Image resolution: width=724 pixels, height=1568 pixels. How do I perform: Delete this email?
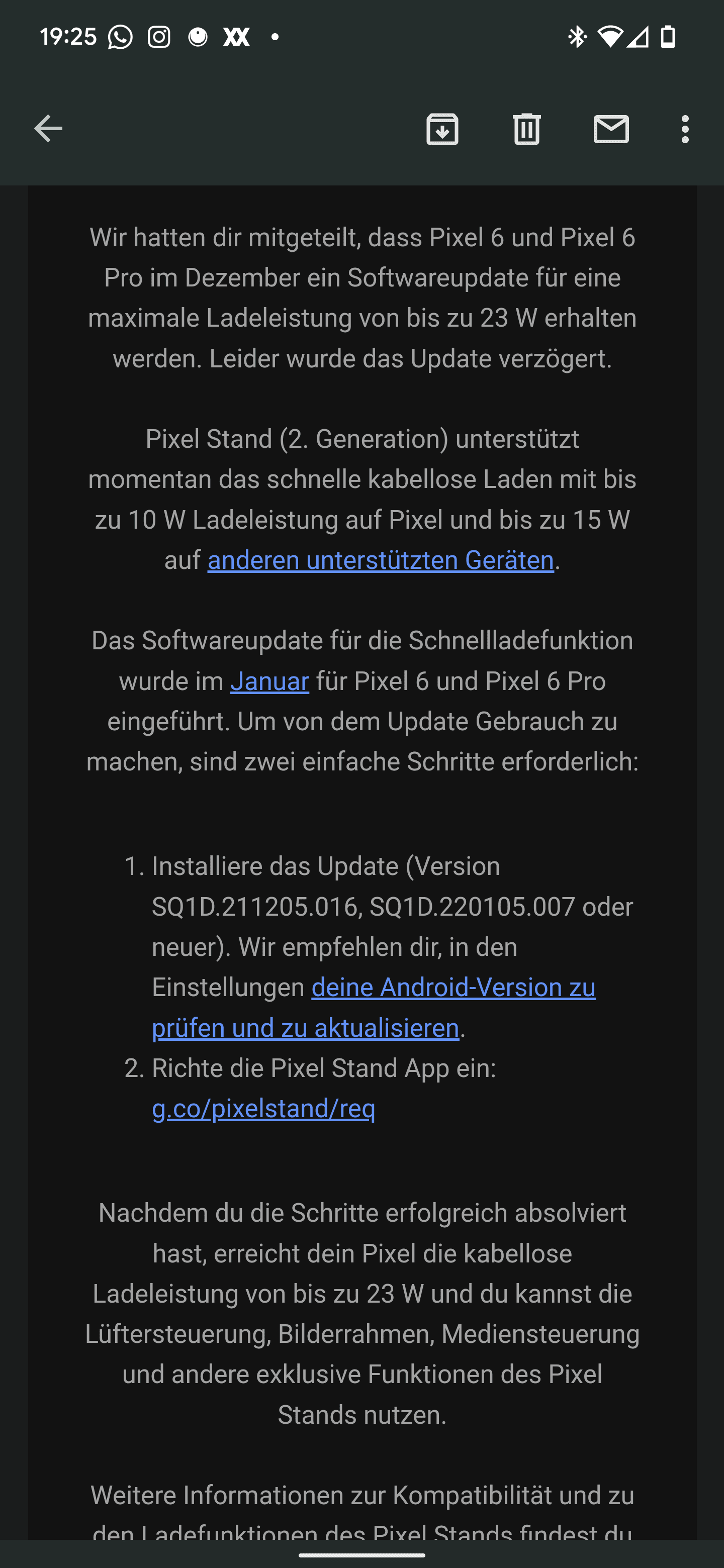pyautogui.click(x=527, y=129)
